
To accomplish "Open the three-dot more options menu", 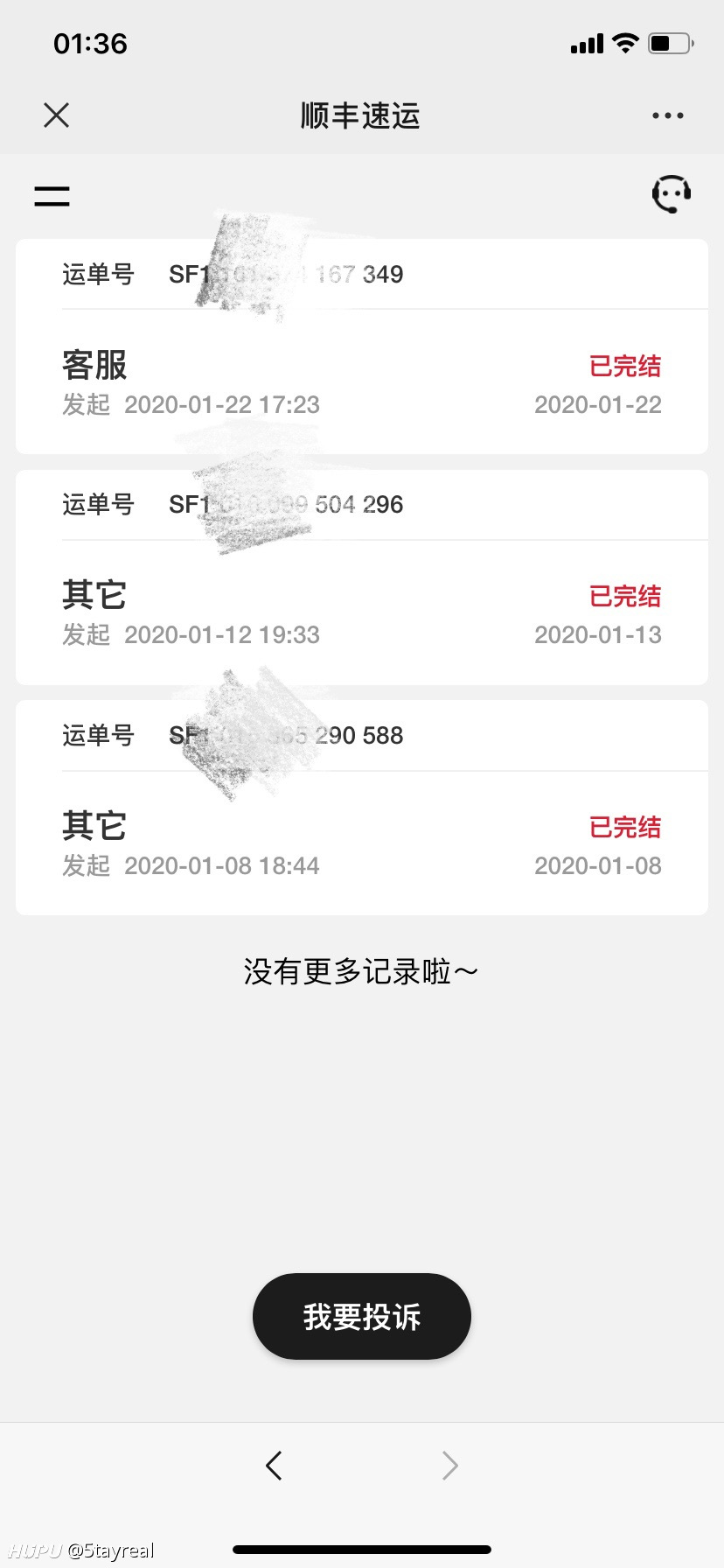I will 668,115.
